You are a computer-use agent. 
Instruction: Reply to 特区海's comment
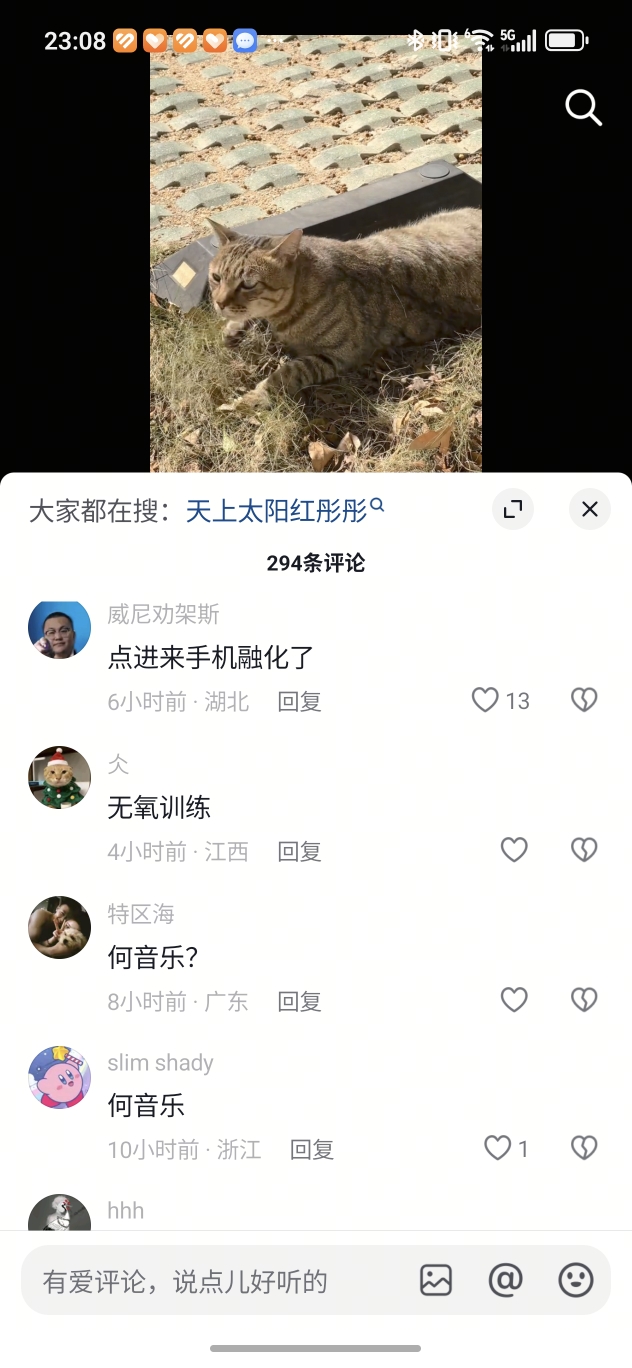click(299, 1001)
